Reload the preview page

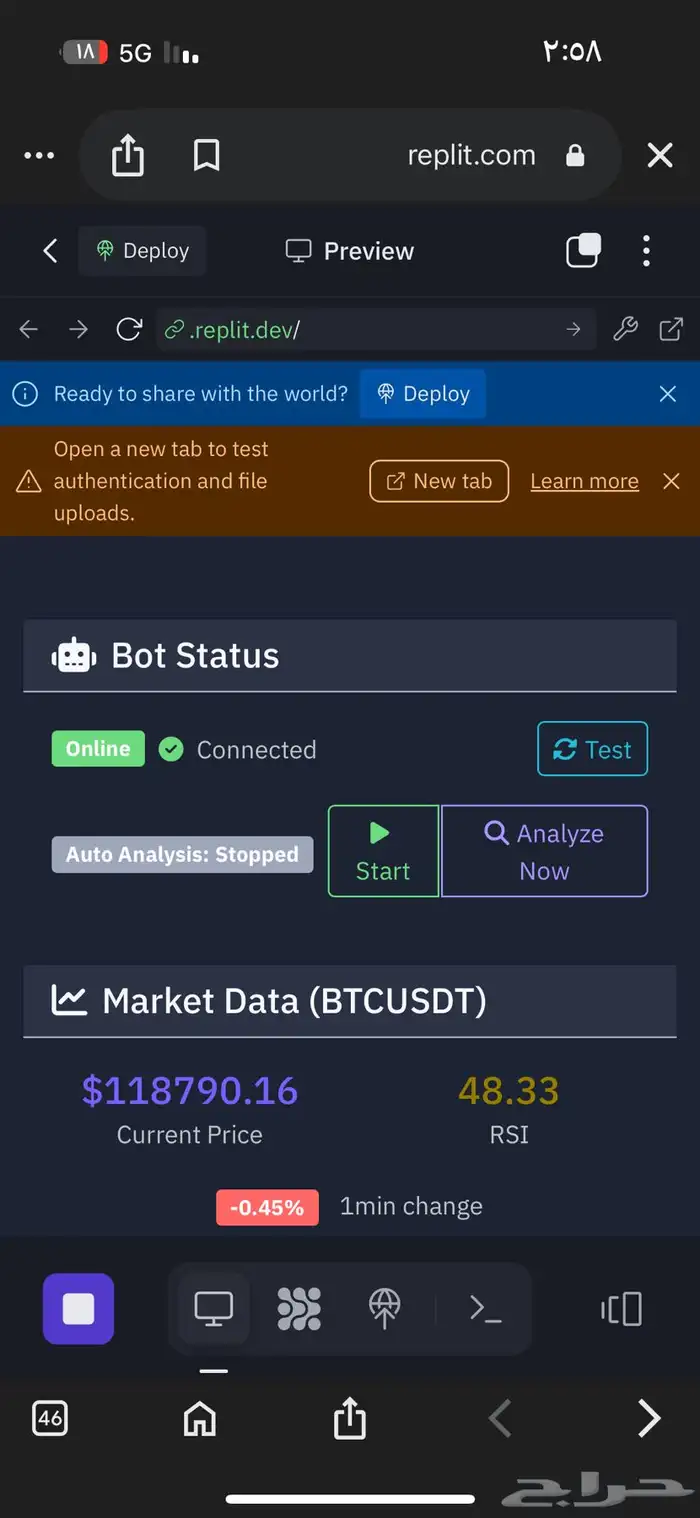click(129, 329)
